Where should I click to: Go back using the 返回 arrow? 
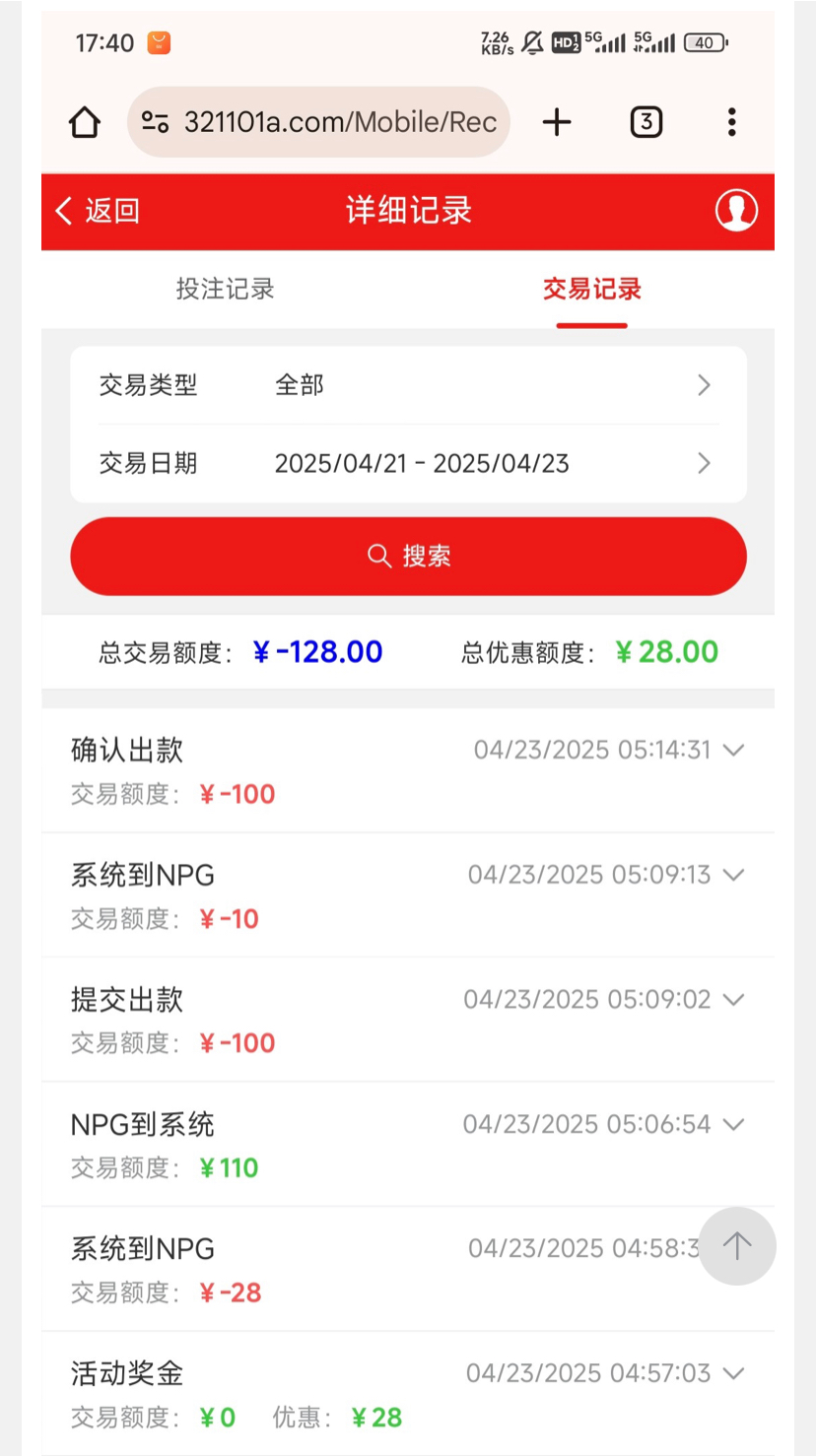coord(98,211)
